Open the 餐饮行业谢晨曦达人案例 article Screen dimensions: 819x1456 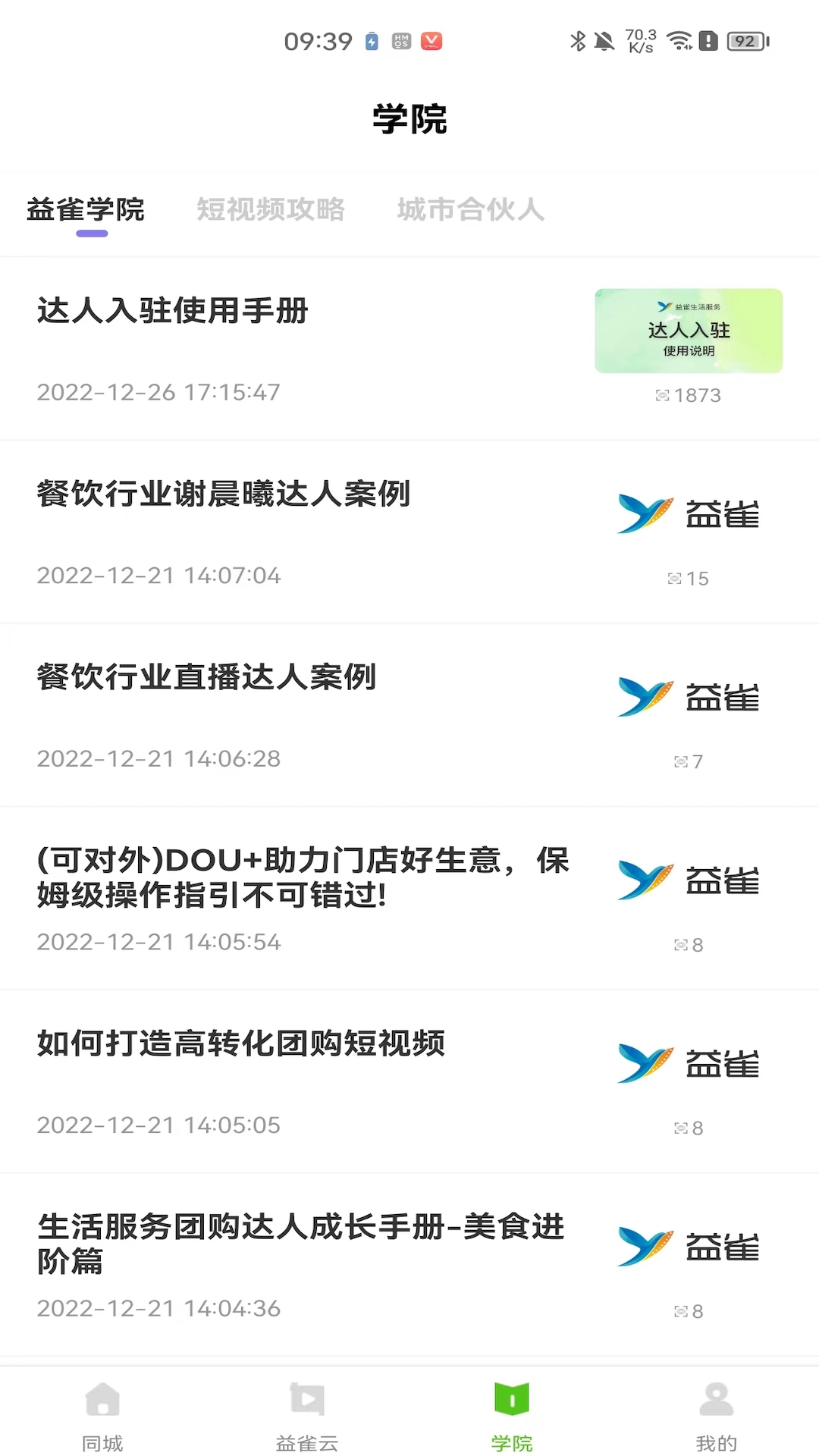(x=224, y=494)
